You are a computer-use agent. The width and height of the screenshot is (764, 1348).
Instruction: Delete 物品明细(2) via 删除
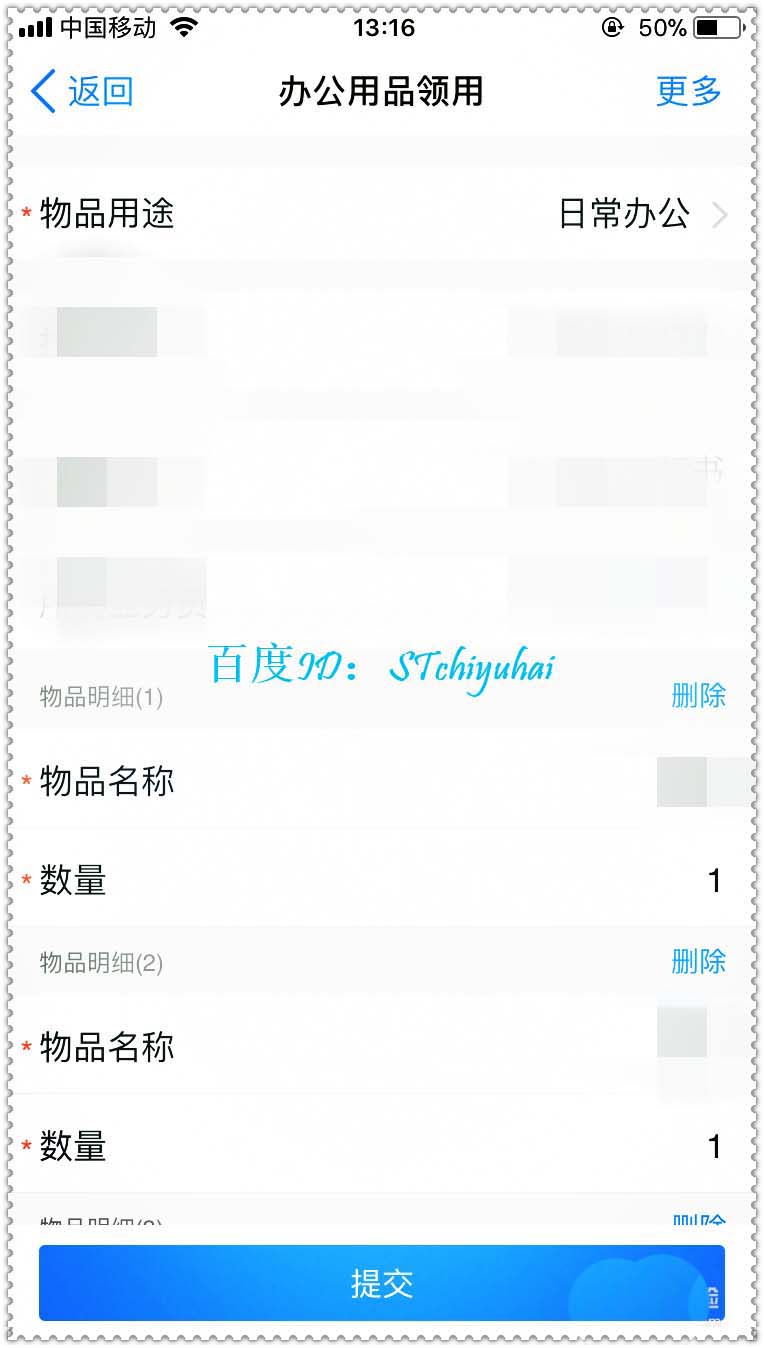pyautogui.click(x=698, y=962)
